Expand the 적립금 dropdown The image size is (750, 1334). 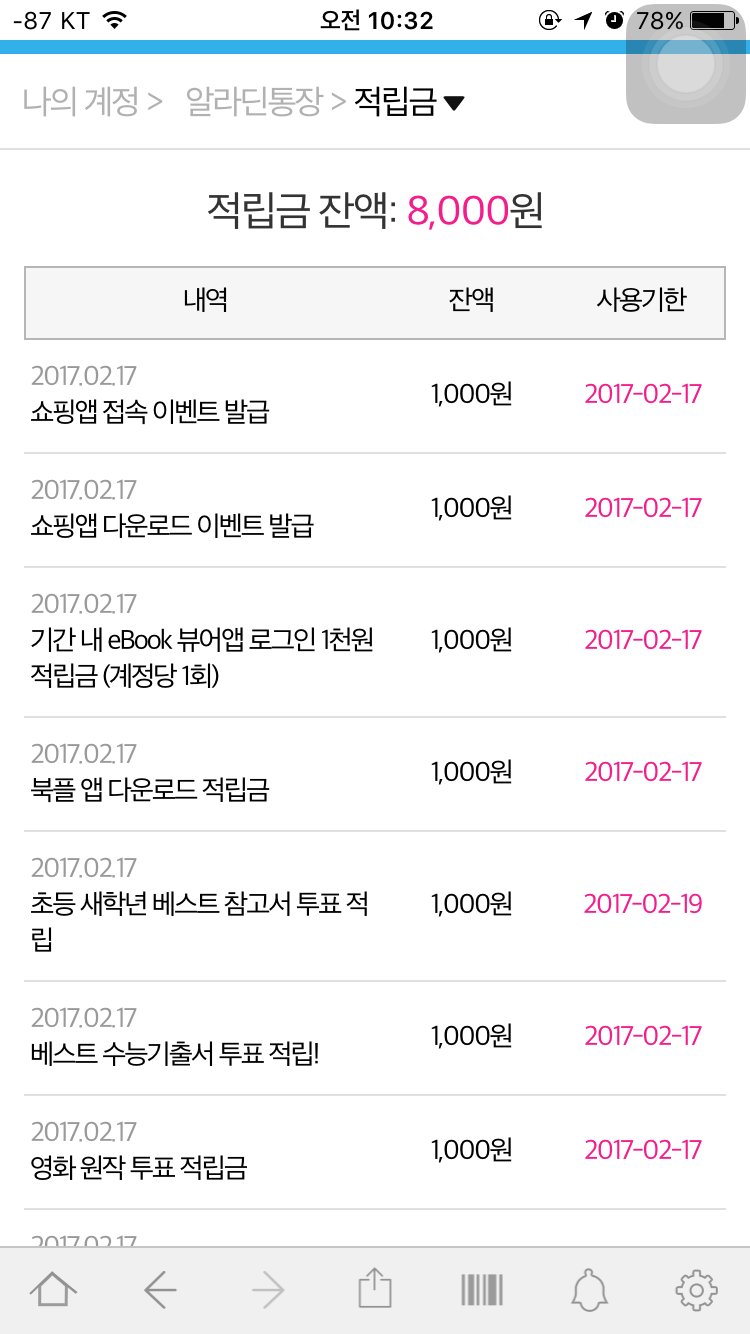pos(410,102)
